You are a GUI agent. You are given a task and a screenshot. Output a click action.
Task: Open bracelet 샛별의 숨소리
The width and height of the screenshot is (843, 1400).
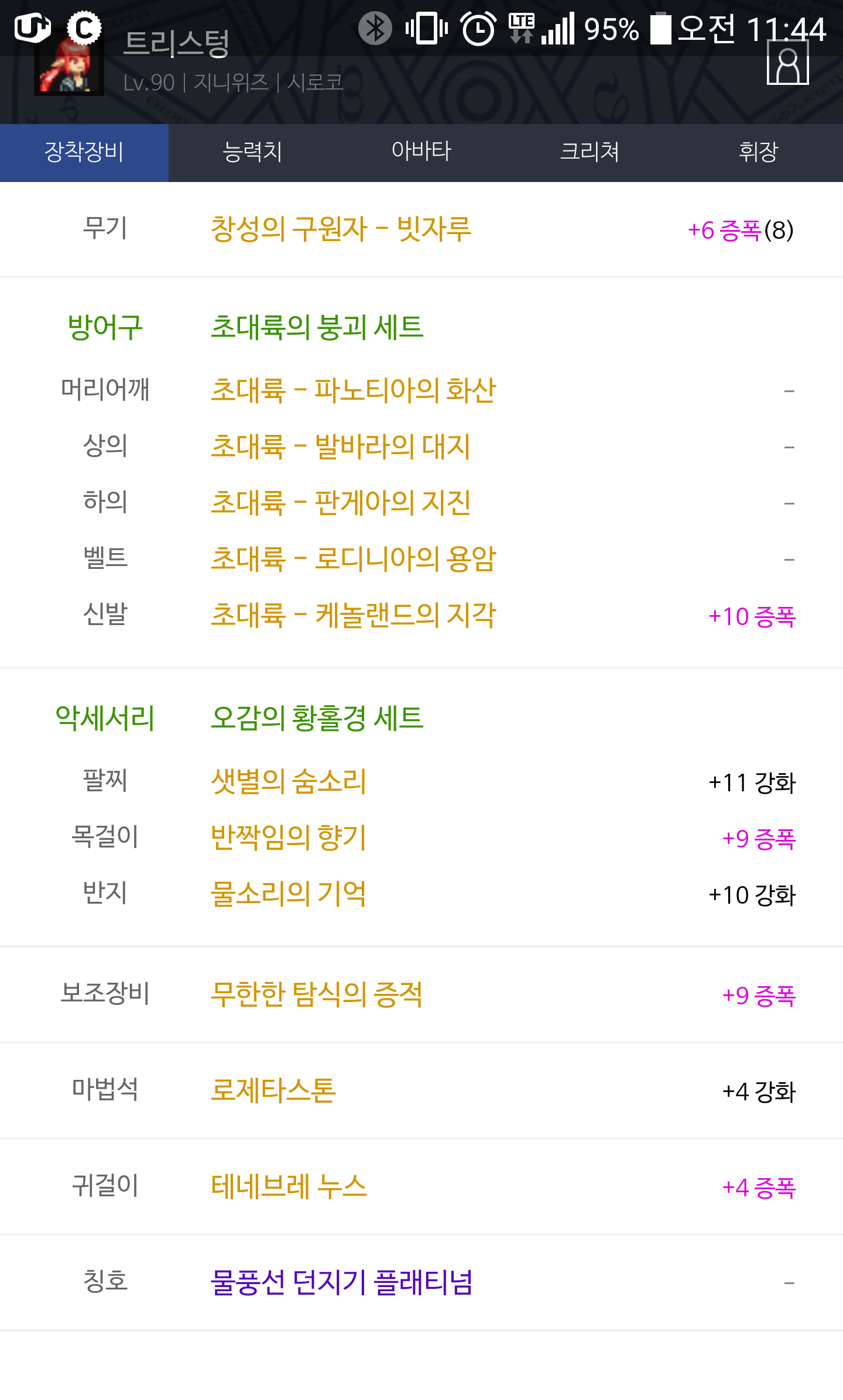point(289,781)
